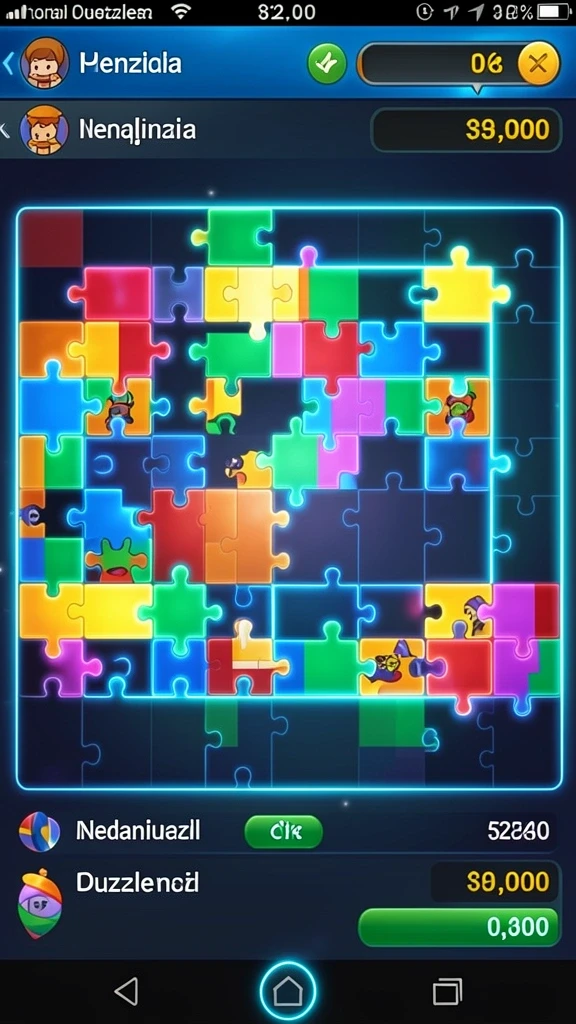Open the recent apps overview

[x=447, y=992]
